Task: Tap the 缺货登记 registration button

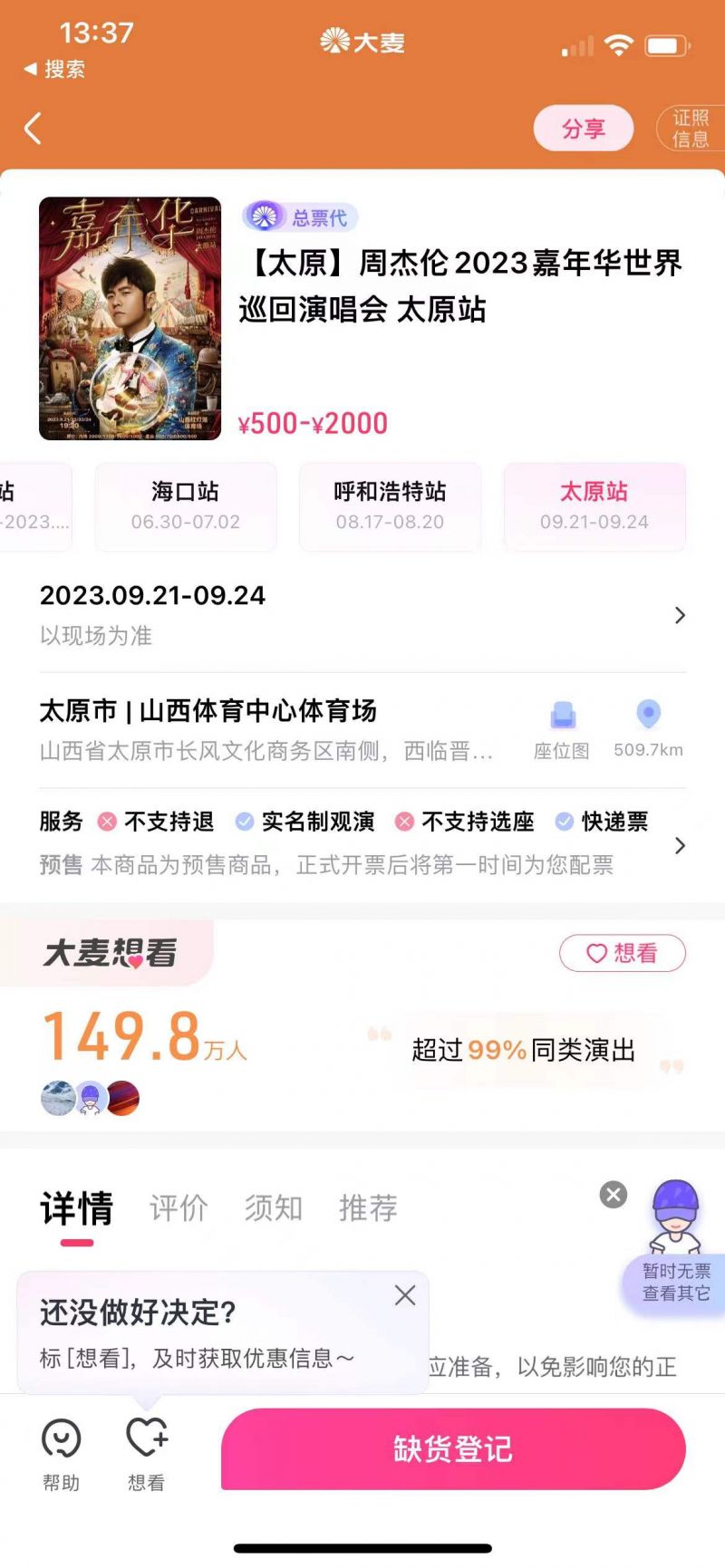Action: pyautogui.click(x=452, y=1449)
